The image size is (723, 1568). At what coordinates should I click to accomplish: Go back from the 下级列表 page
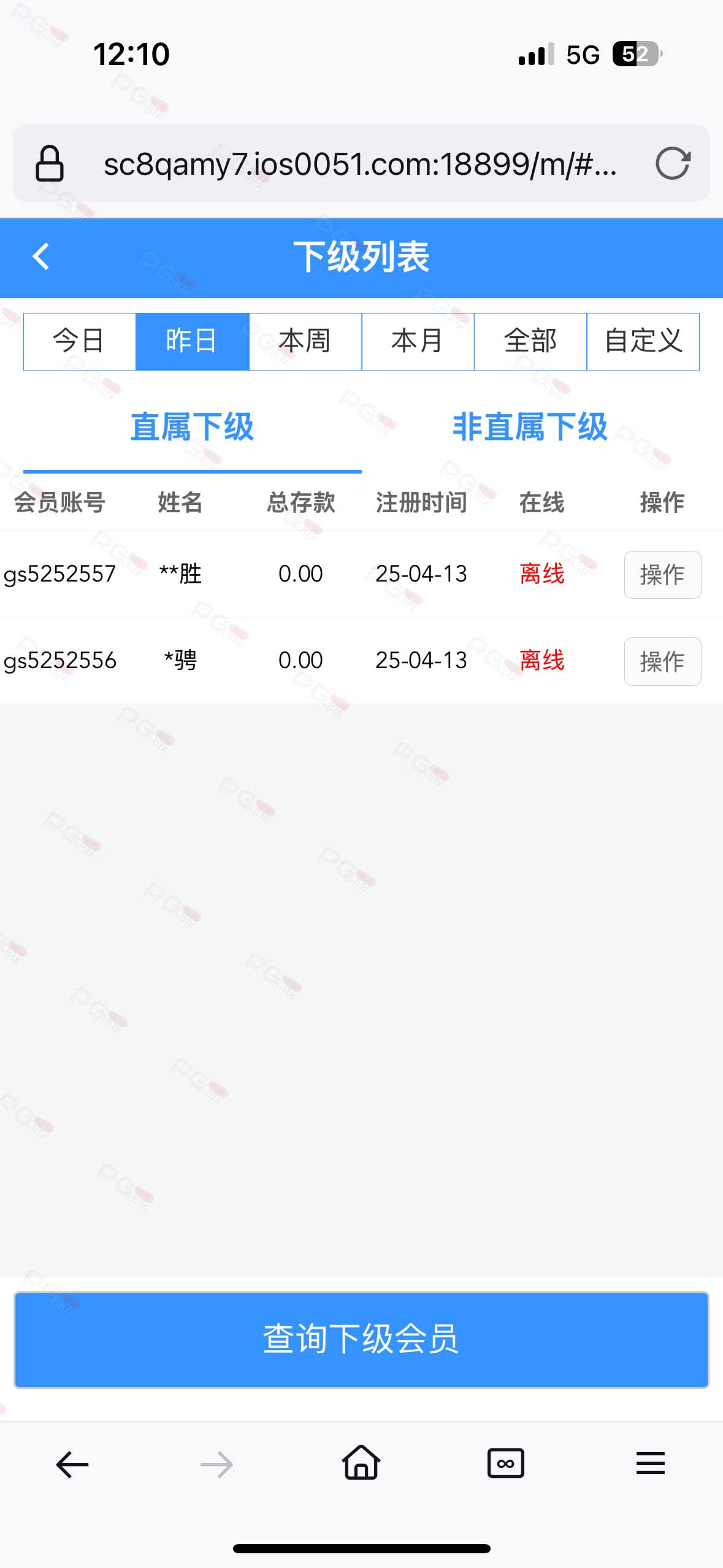[x=40, y=256]
